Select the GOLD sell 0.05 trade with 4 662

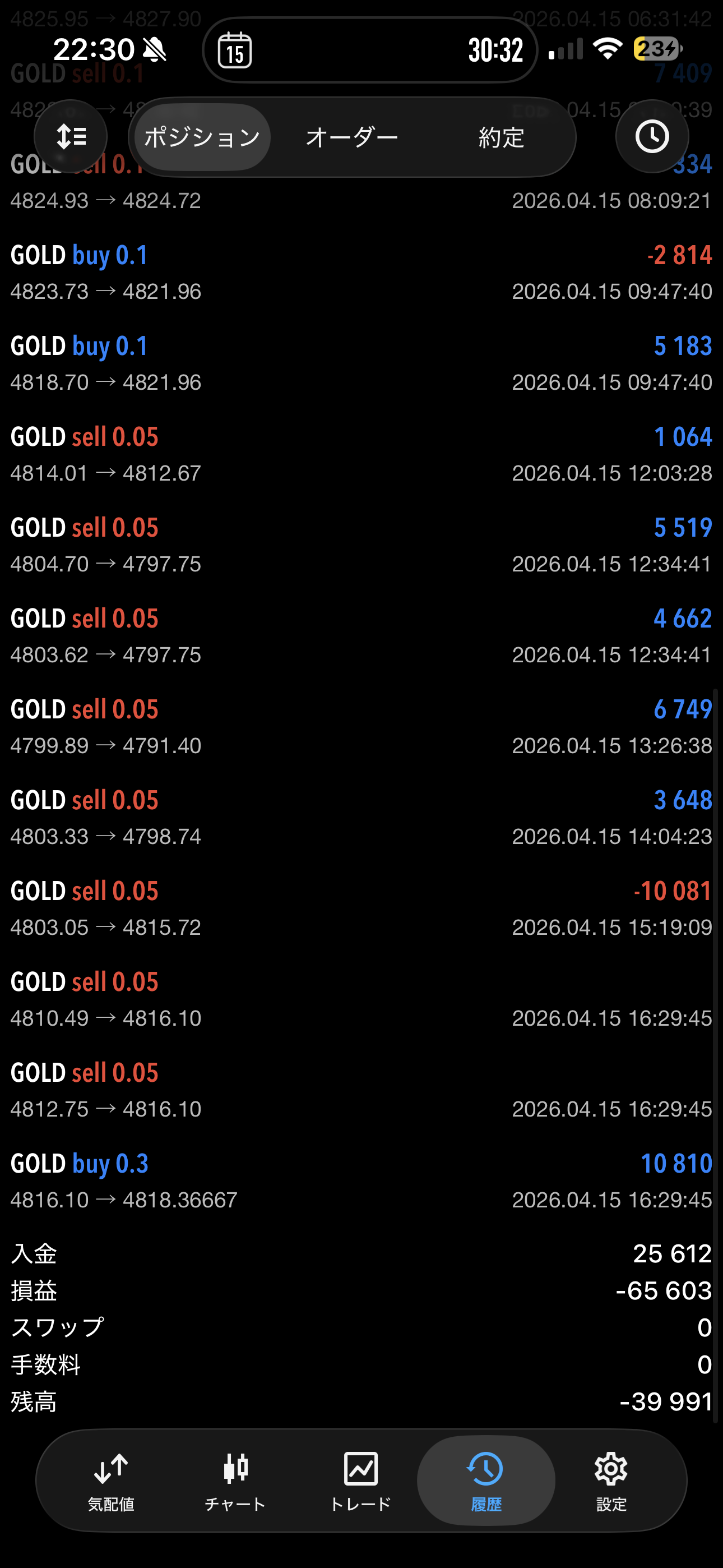tap(361, 635)
